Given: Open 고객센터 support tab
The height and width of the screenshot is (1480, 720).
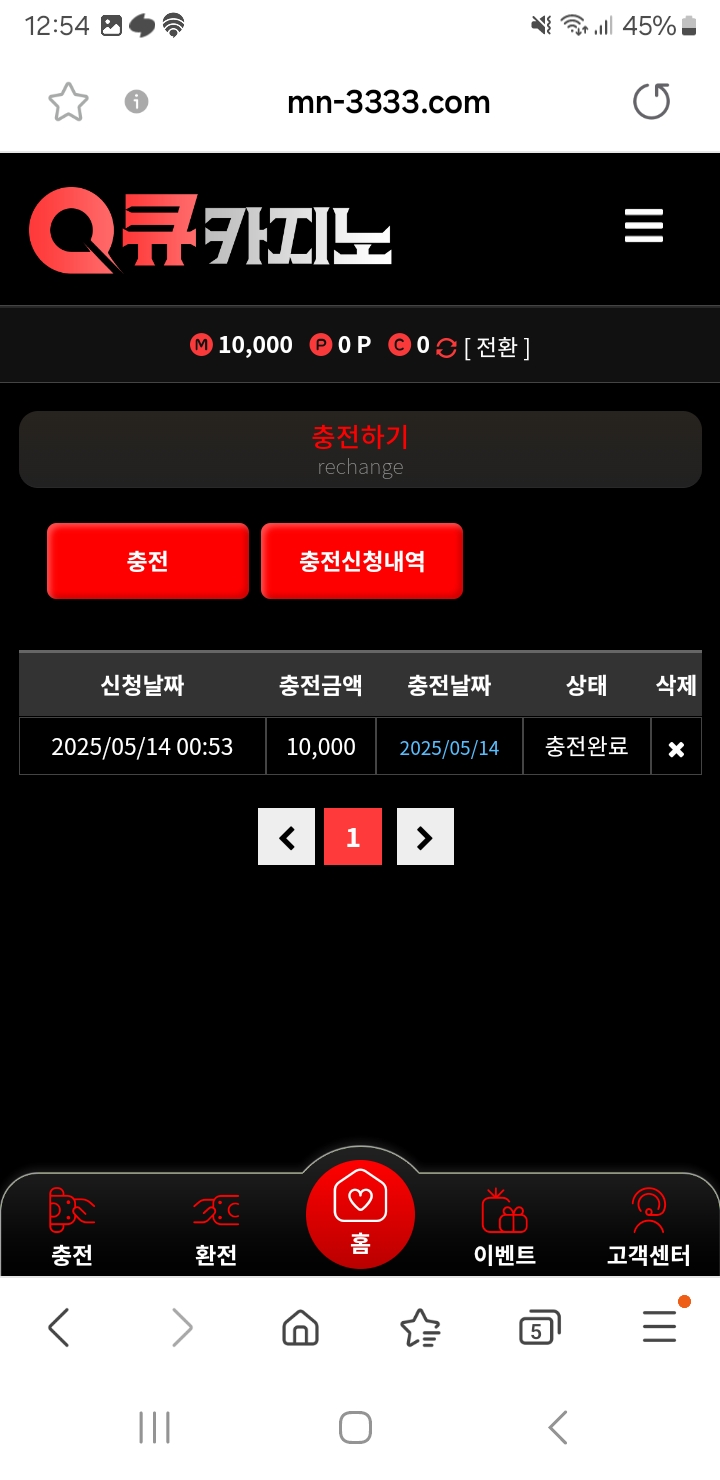Looking at the screenshot, I should (648, 1228).
